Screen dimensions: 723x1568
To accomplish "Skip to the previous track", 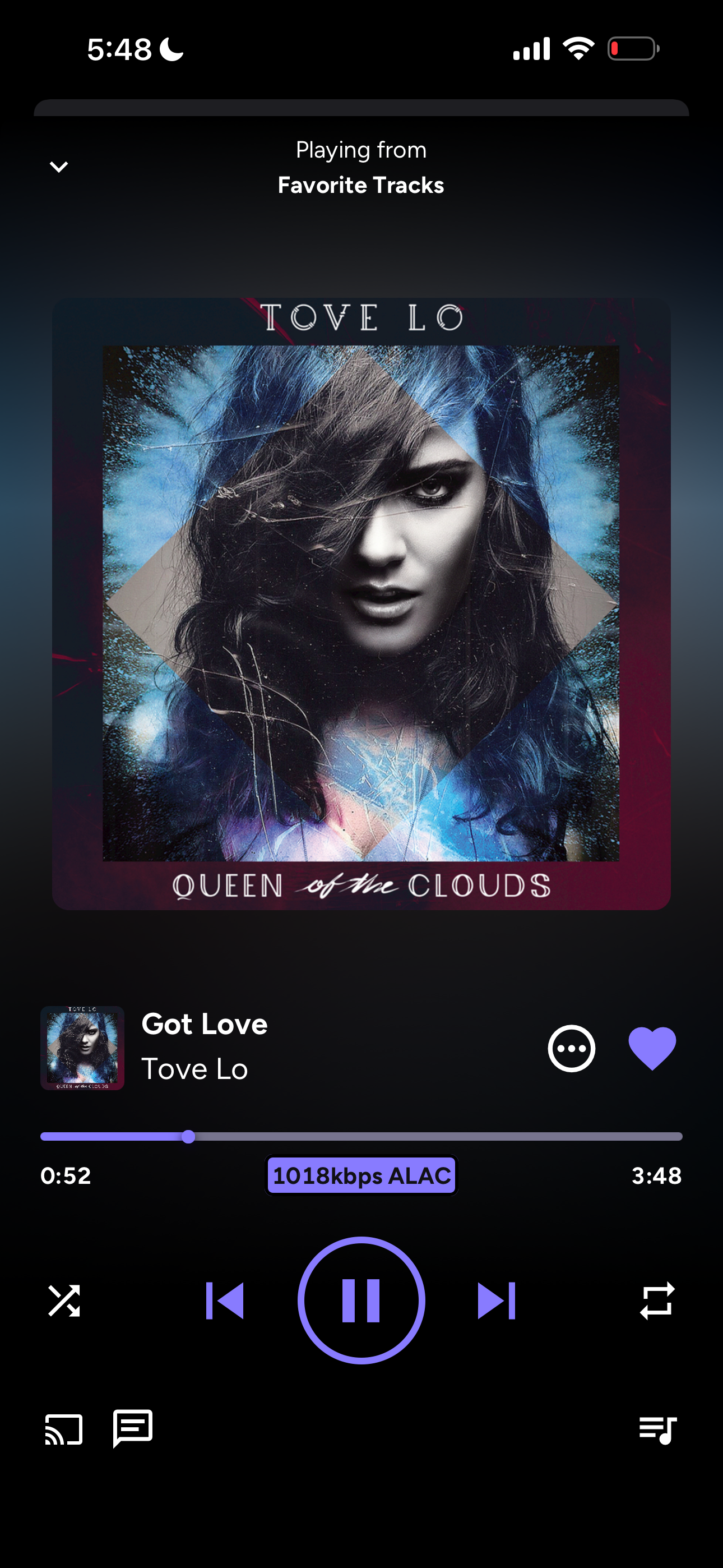I will point(225,1301).
